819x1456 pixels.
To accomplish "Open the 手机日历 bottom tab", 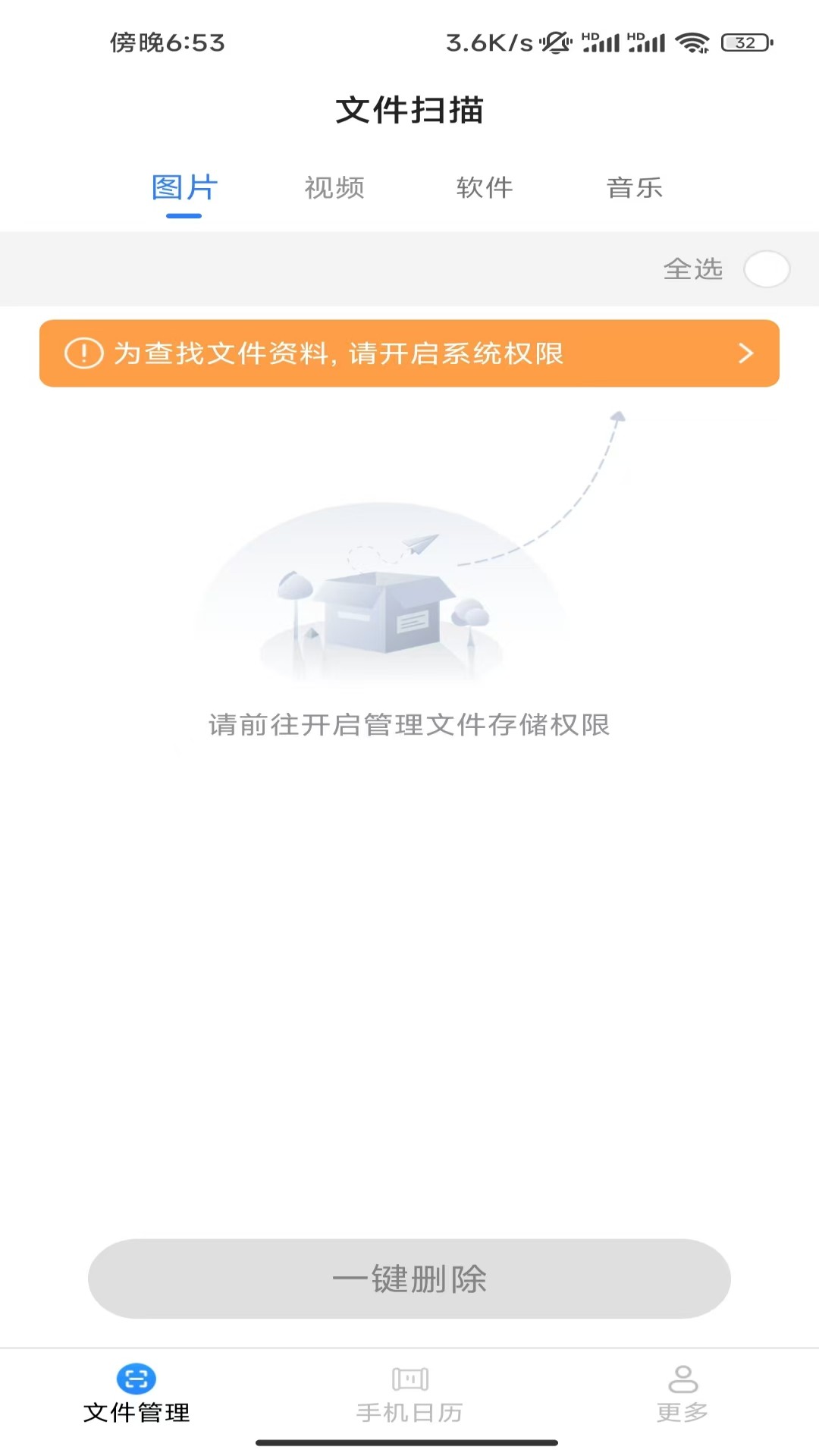I will (409, 1394).
